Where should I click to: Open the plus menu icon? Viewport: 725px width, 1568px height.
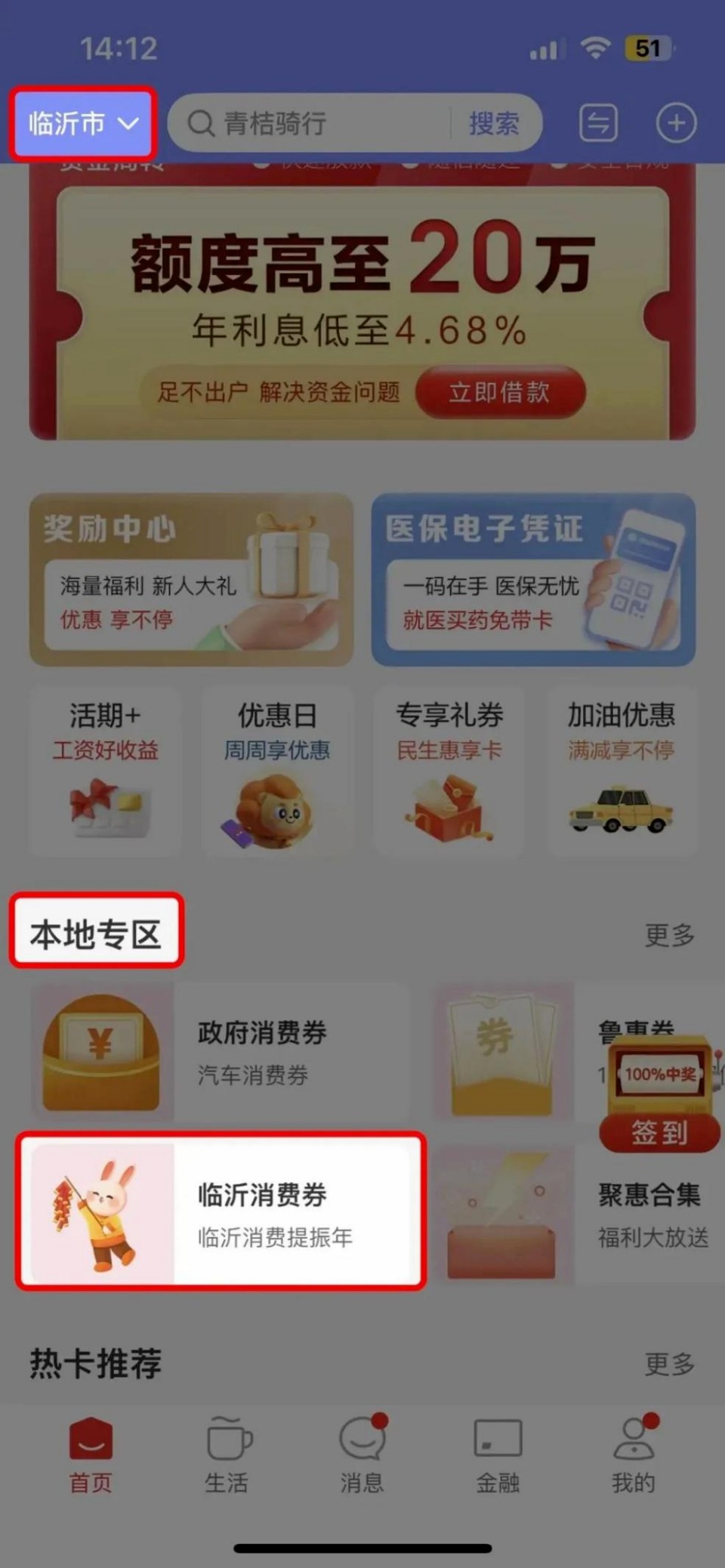(x=675, y=123)
